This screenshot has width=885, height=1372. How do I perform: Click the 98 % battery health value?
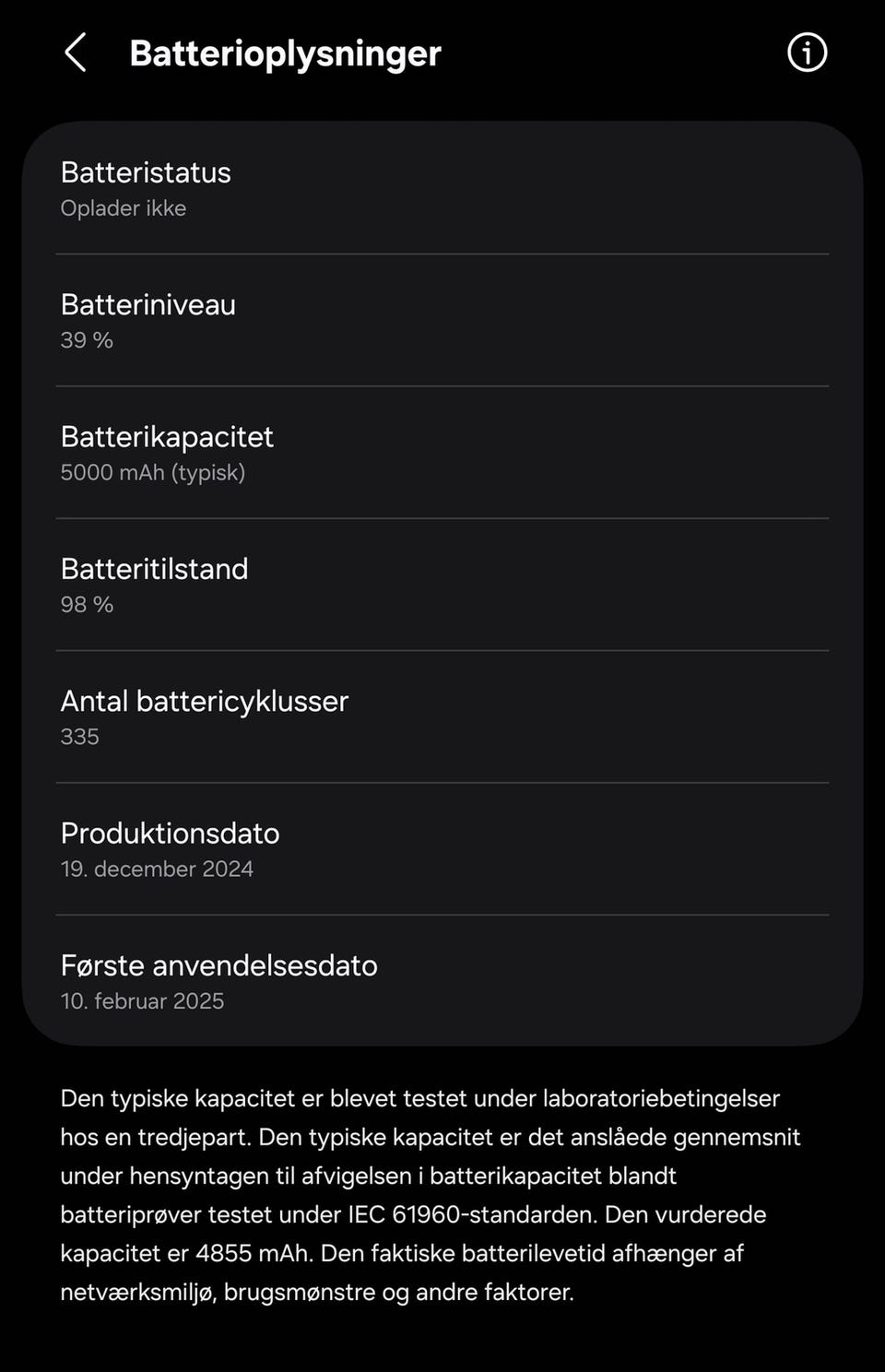(x=86, y=606)
